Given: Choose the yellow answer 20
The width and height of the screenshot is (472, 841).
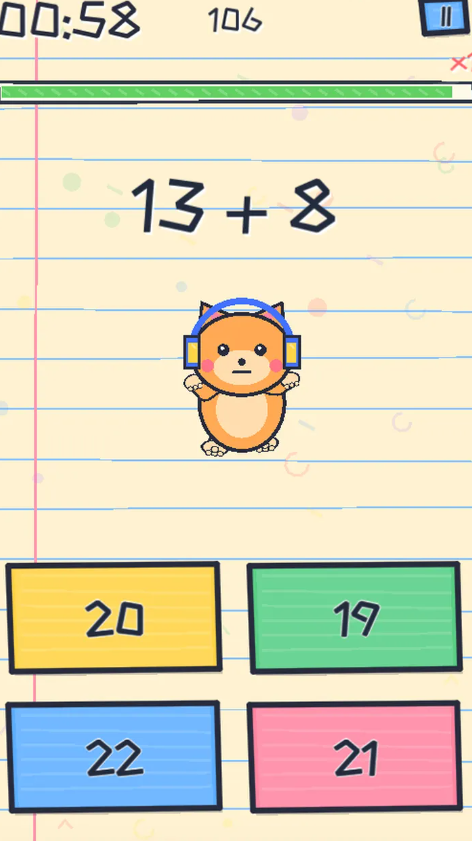Looking at the screenshot, I should (114, 617).
